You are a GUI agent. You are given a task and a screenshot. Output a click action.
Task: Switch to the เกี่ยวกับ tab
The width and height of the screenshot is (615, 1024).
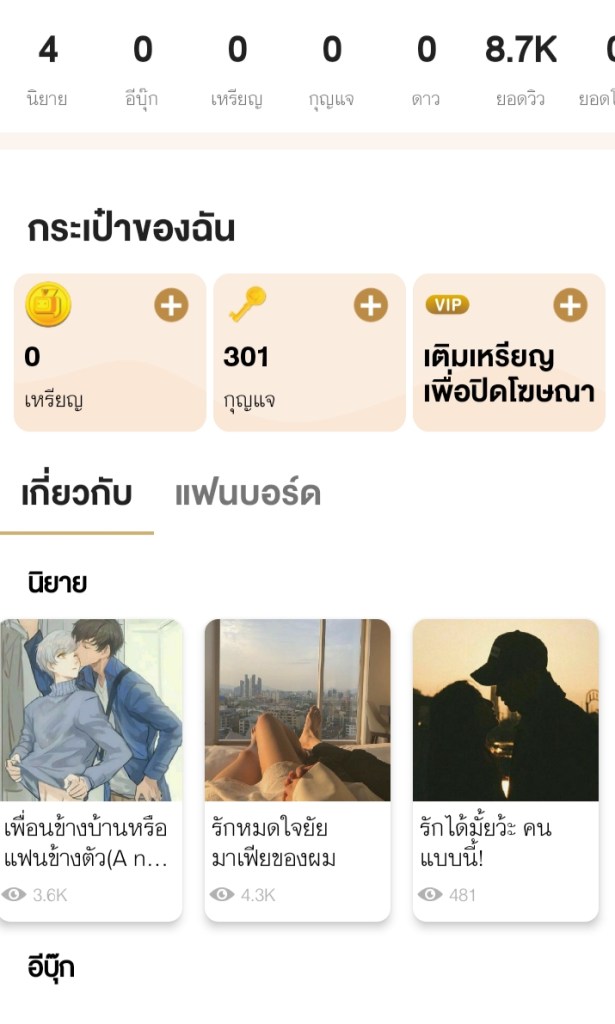coord(77,494)
